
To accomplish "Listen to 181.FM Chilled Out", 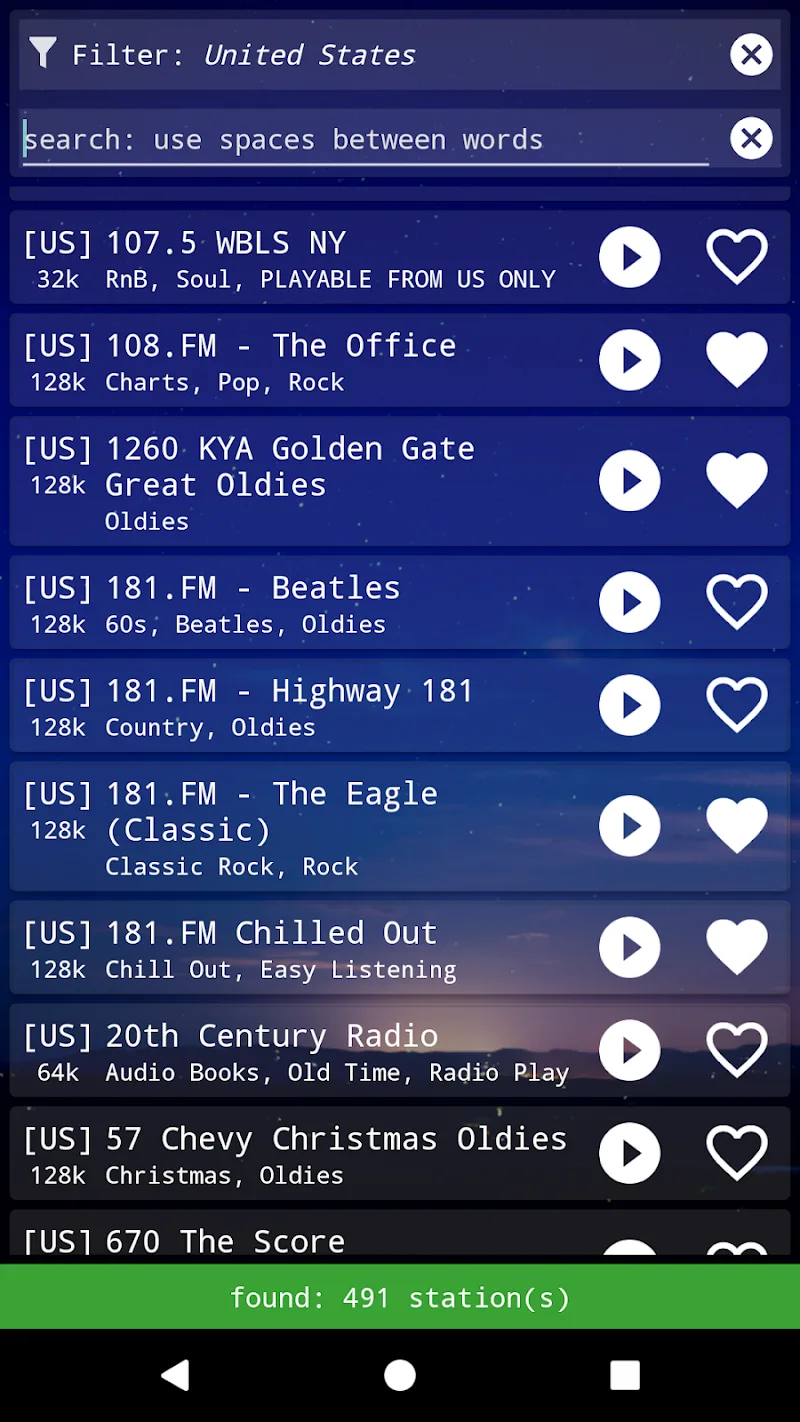I will (x=629, y=947).
